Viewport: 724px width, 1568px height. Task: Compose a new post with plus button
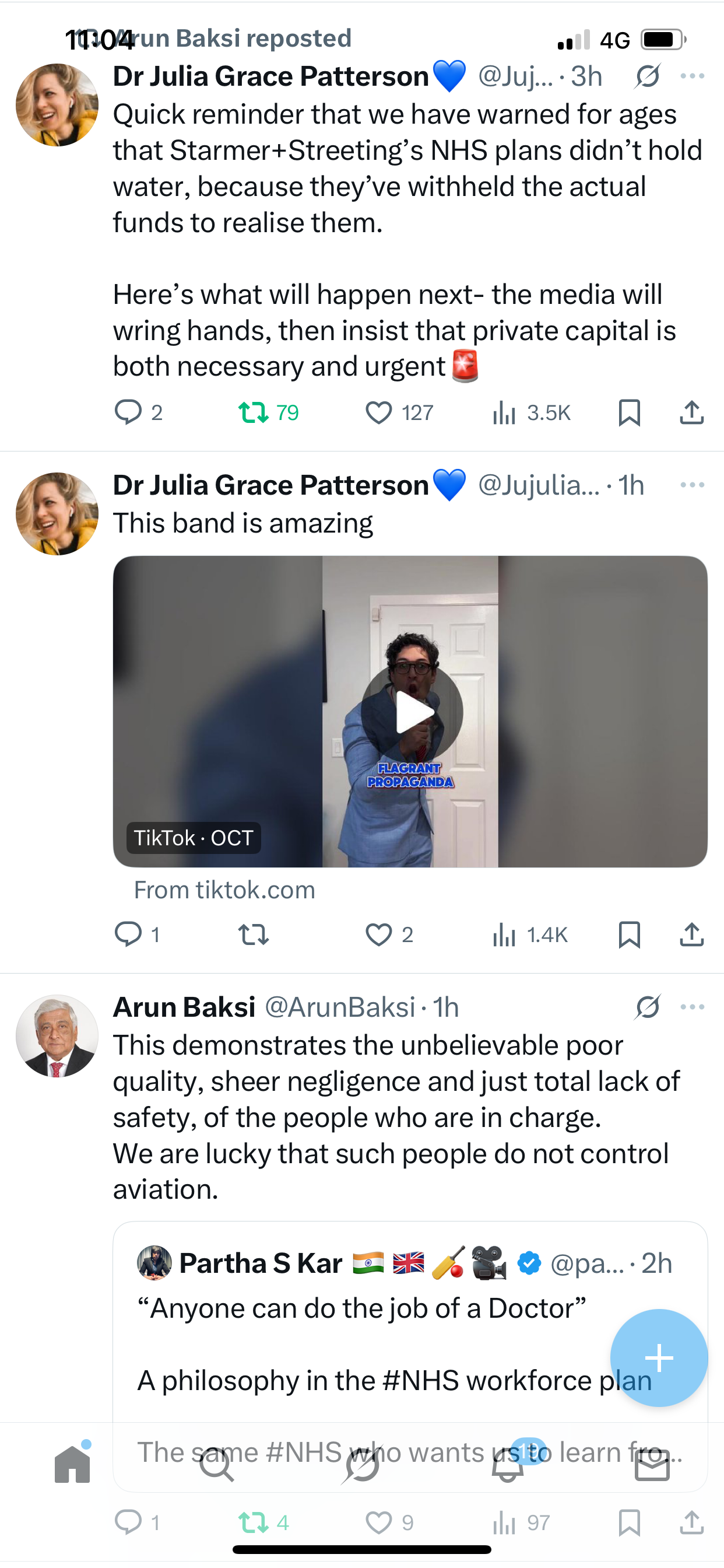pyautogui.click(x=659, y=1357)
